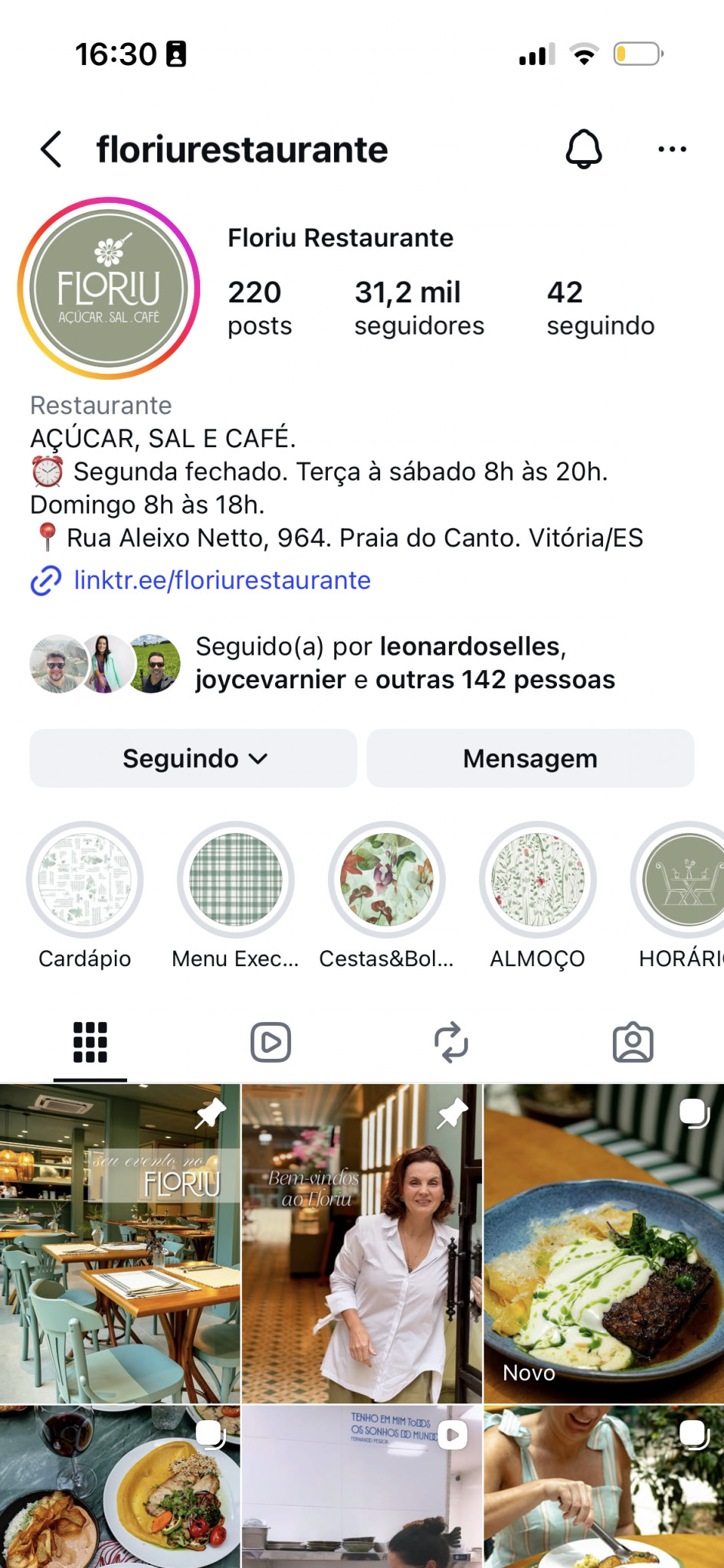
Task: Open the post labeled Novo
Action: click(x=604, y=1243)
